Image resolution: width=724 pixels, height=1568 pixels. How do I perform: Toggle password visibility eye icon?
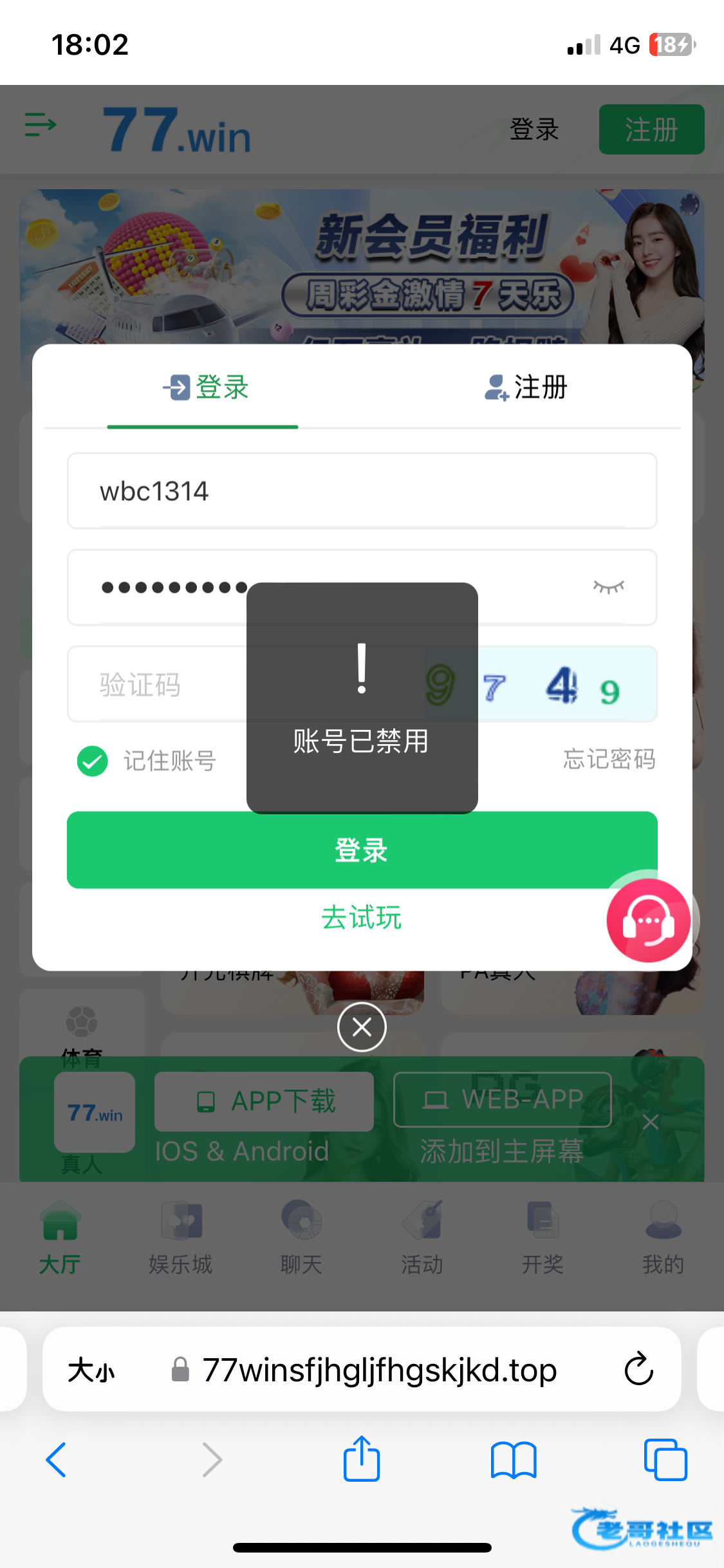point(608,586)
